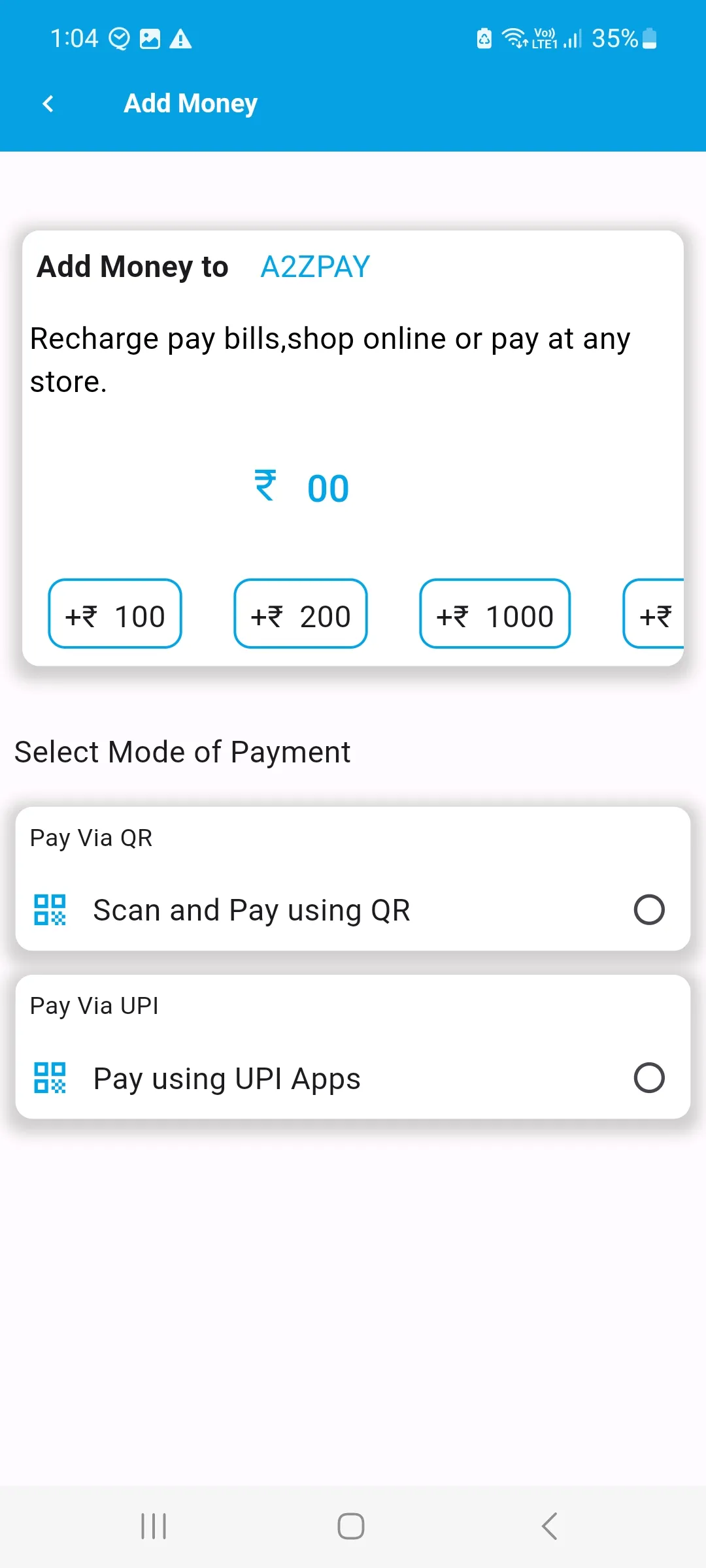Add ₹100 quick amount
The width and height of the screenshot is (706, 1568).
[x=115, y=613]
